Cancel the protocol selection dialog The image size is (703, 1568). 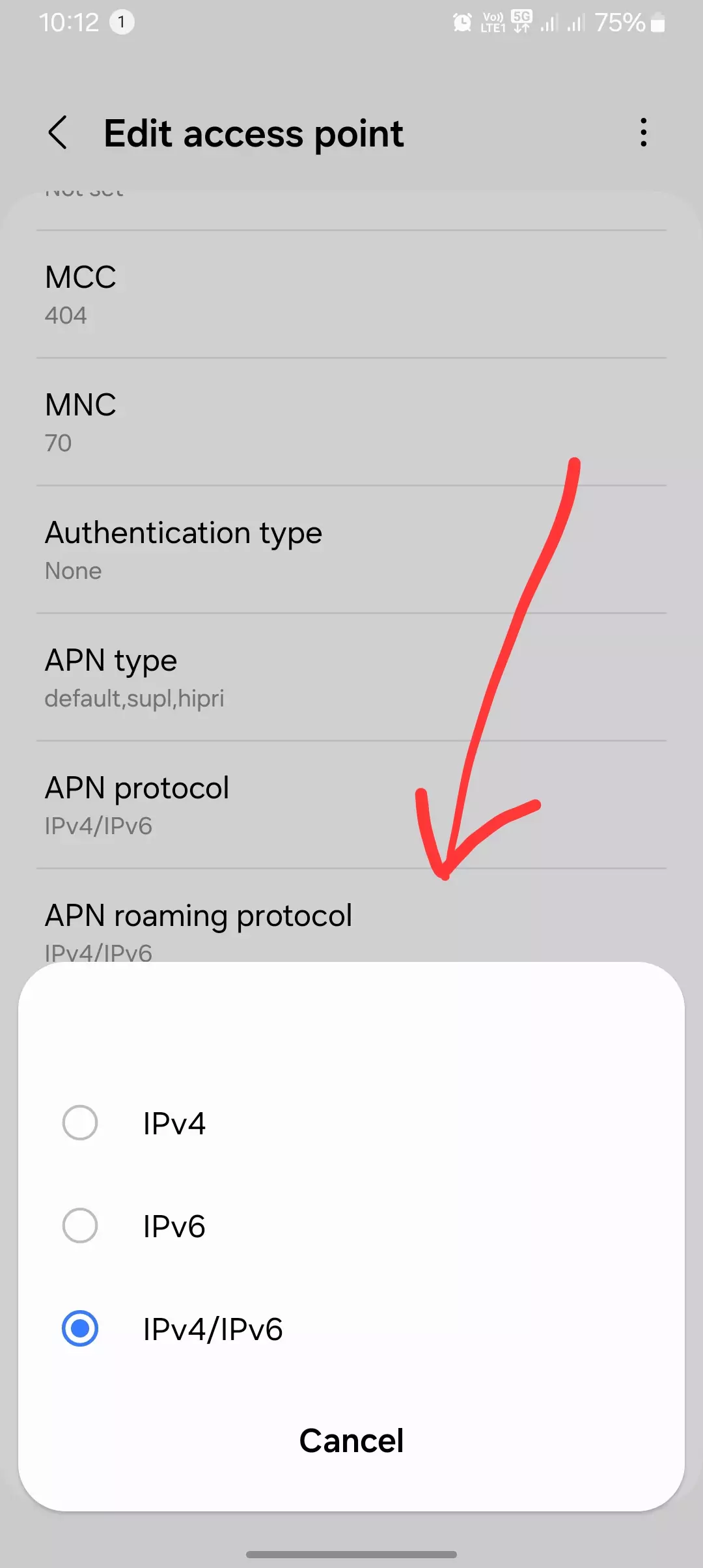[351, 1440]
